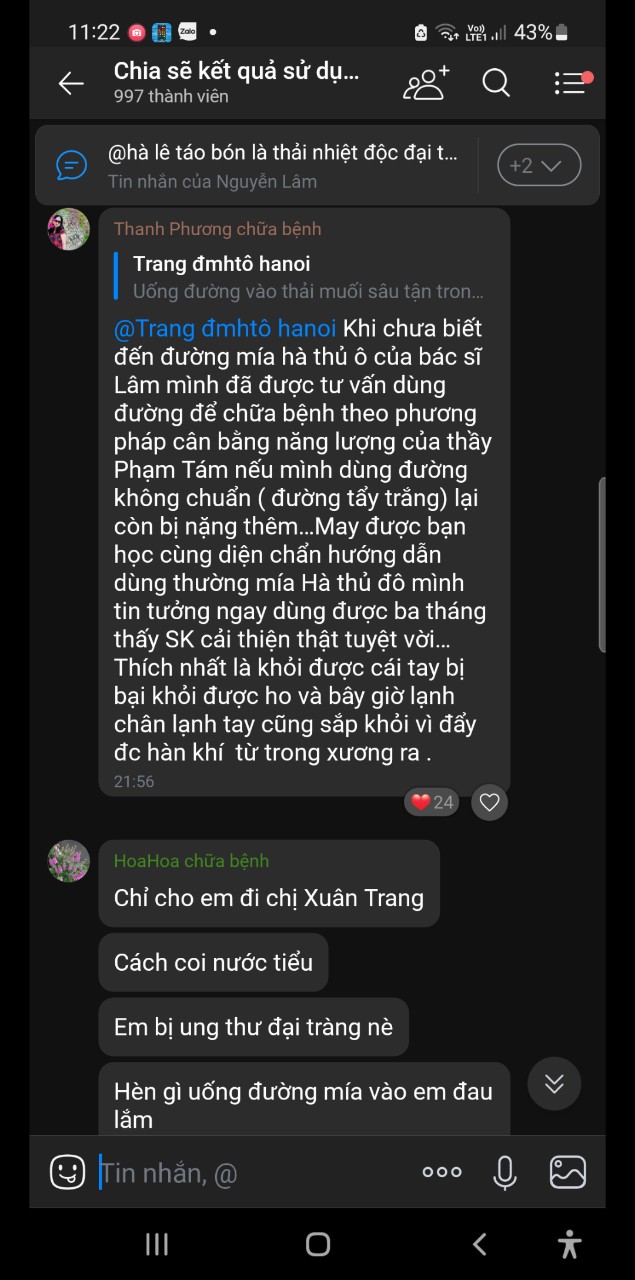Viewport: 635px width, 1280px height.
Task: Return to the phone's home screen
Action: (x=318, y=1244)
